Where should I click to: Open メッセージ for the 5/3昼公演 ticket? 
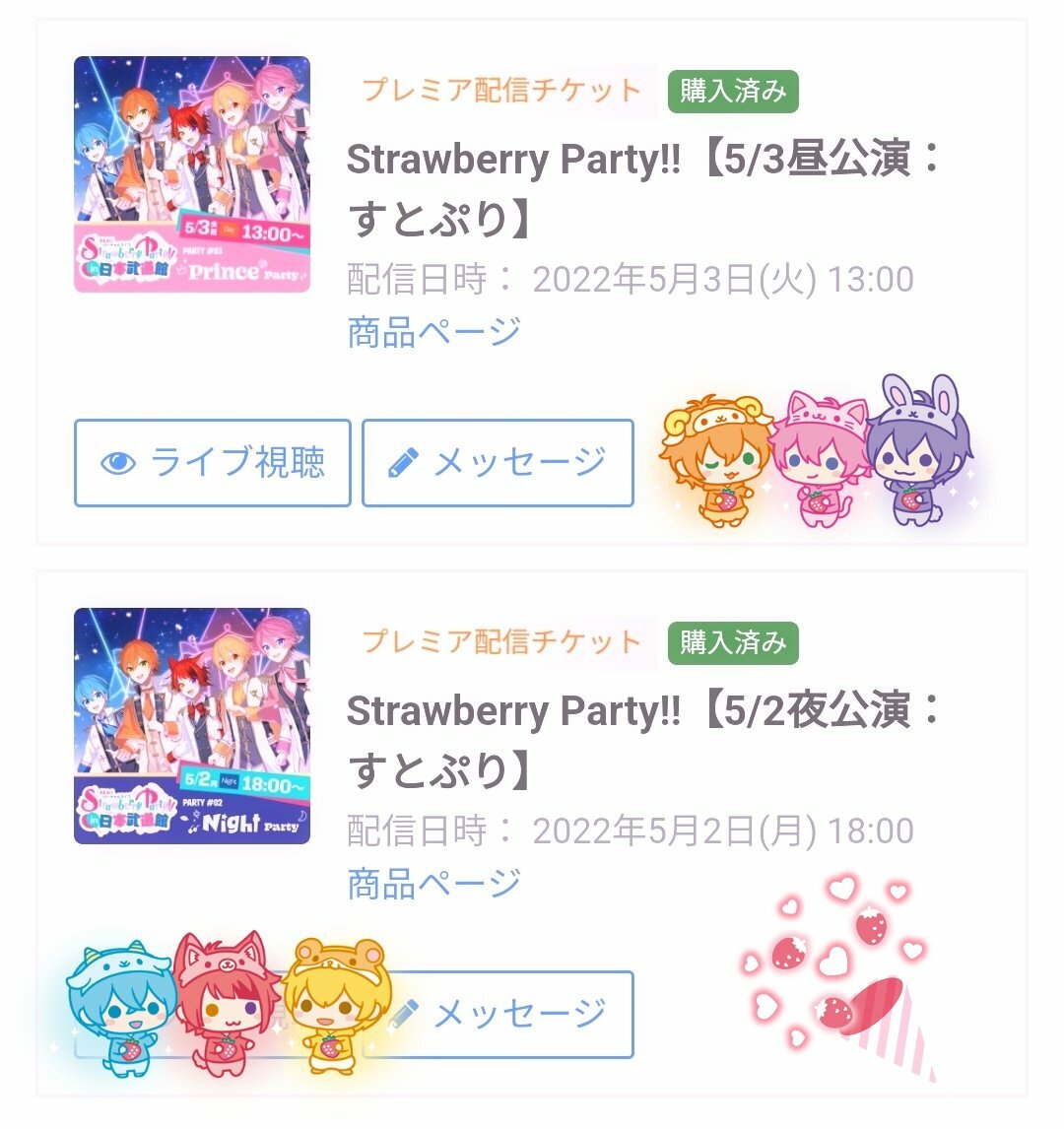pyautogui.click(x=498, y=463)
